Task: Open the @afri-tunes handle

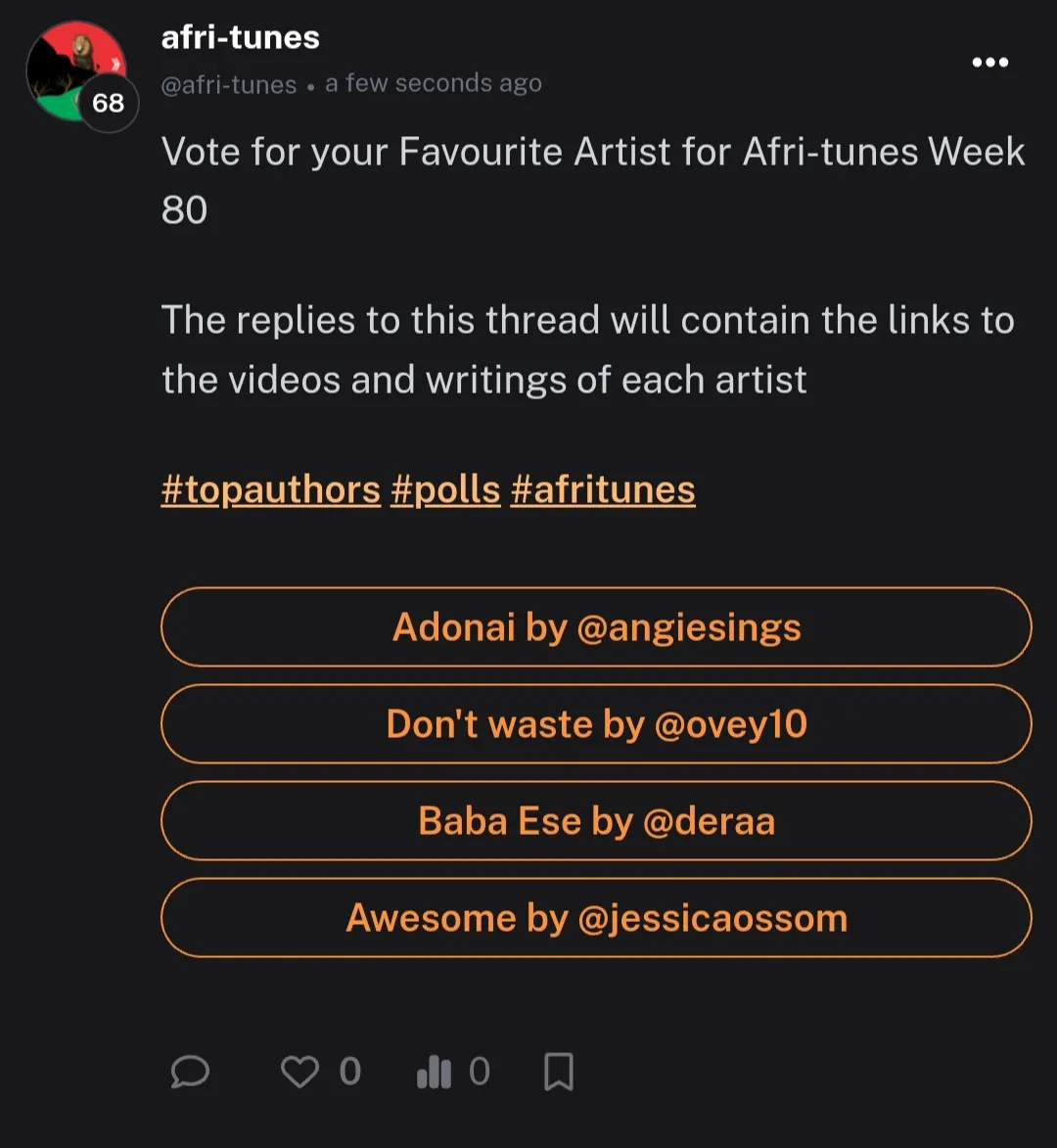Action: coord(228,85)
